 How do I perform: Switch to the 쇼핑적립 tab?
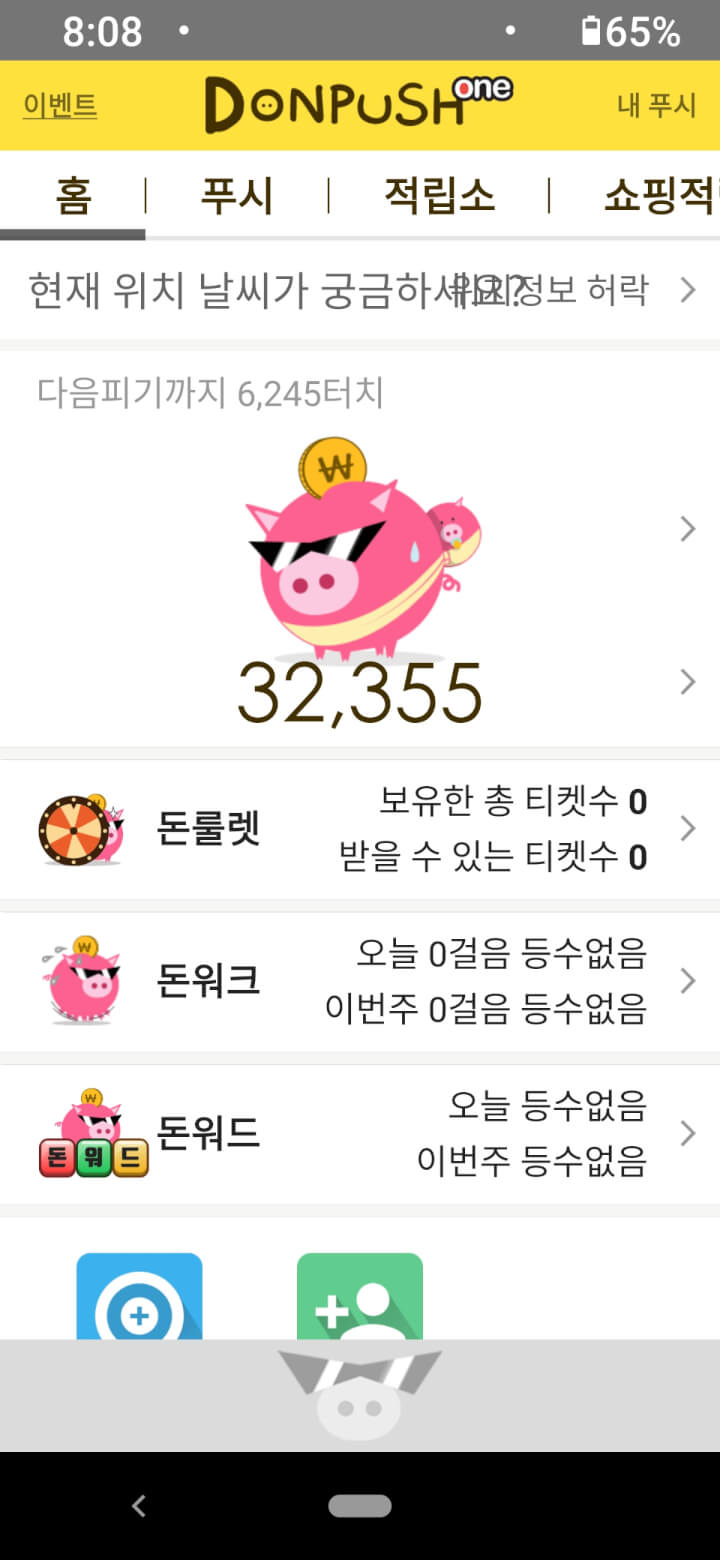click(656, 196)
